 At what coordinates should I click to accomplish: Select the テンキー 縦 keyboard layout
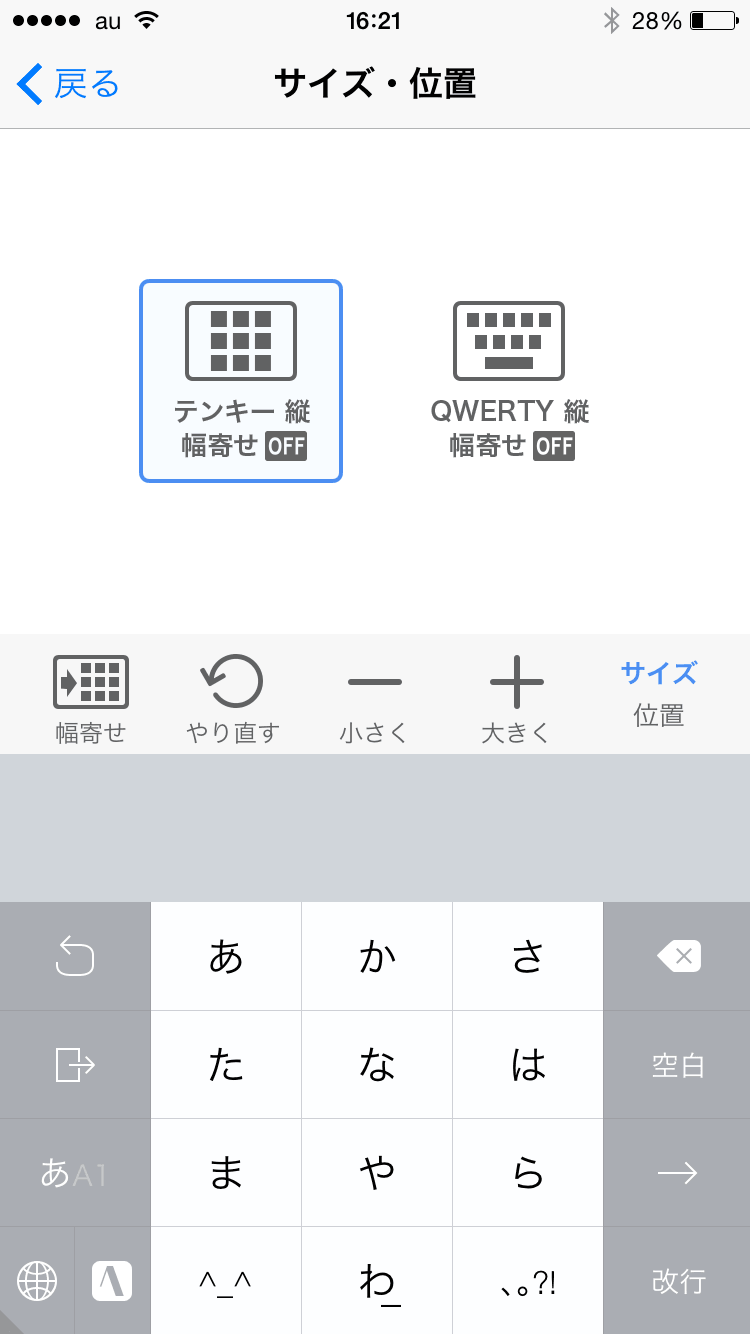[x=241, y=381]
